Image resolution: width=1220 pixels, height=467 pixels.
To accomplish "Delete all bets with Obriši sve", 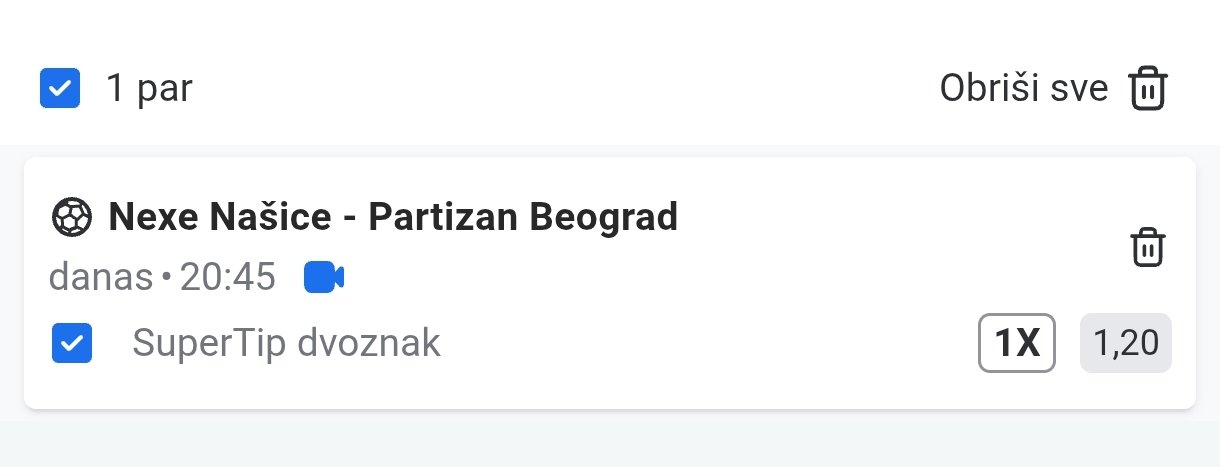I will coord(1053,89).
